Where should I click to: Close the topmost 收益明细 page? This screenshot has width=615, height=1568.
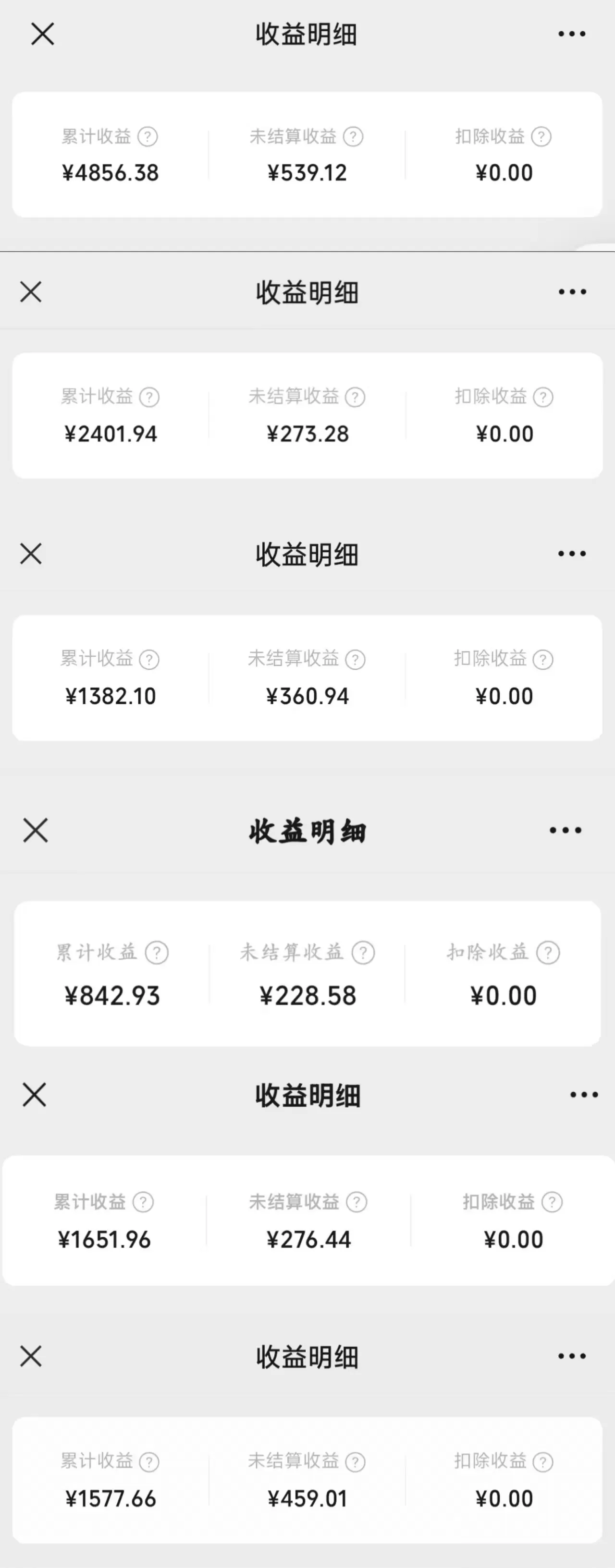tap(41, 34)
